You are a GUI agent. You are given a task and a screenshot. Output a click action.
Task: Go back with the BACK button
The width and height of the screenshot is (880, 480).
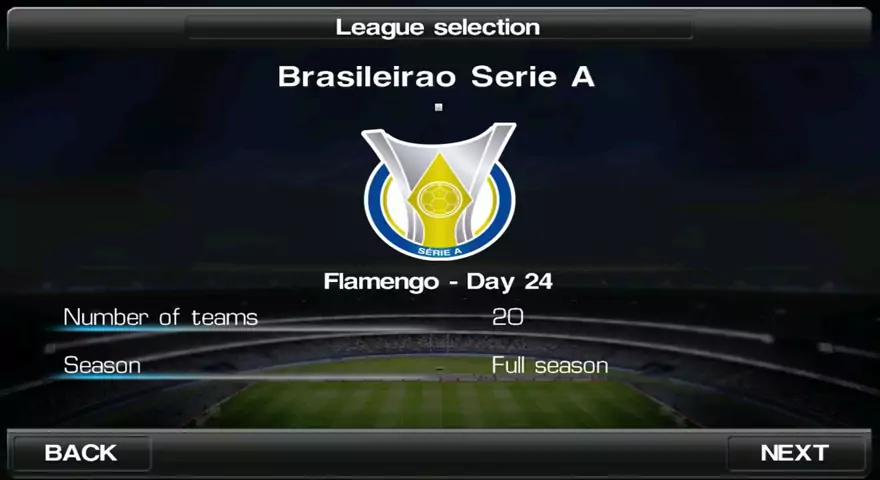81,453
